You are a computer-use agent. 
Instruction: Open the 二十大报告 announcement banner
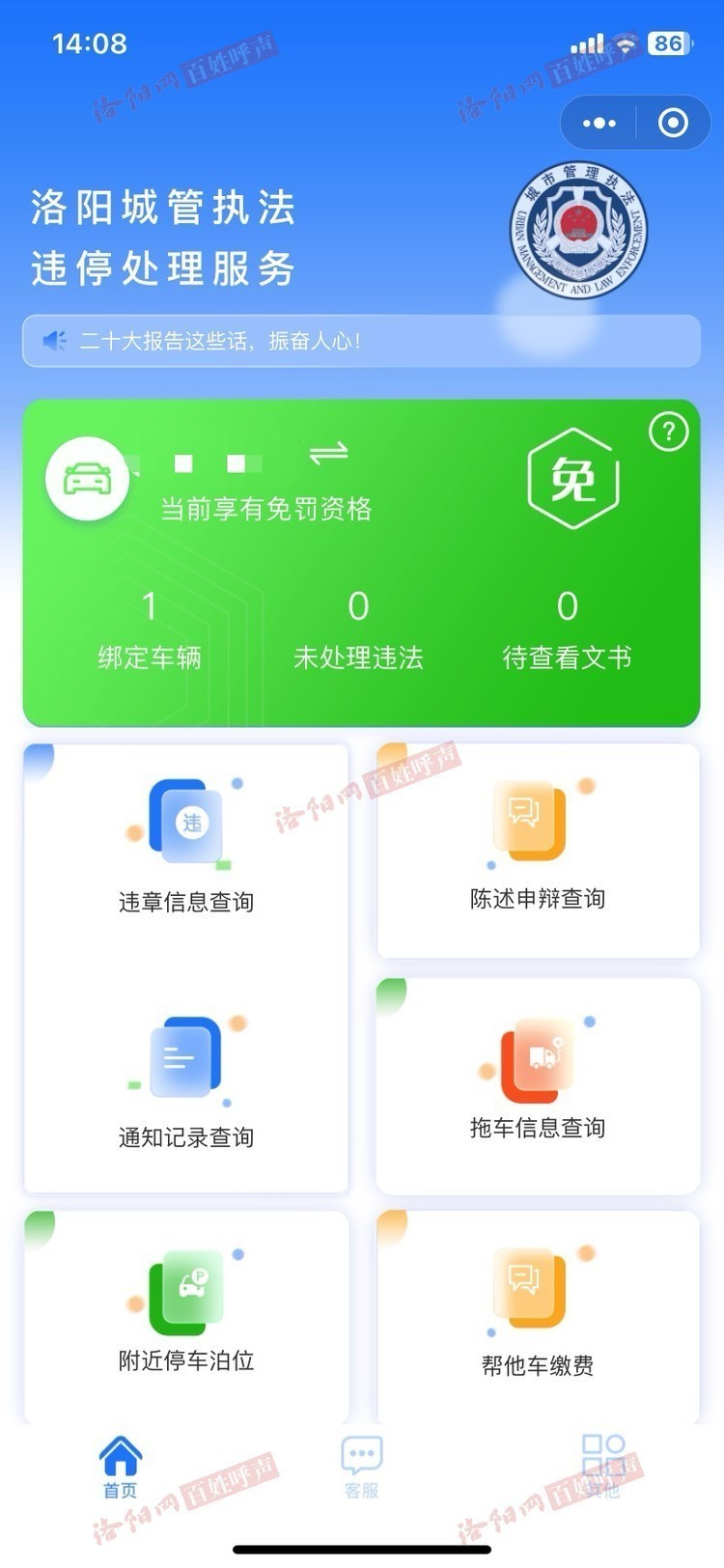tap(361, 341)
